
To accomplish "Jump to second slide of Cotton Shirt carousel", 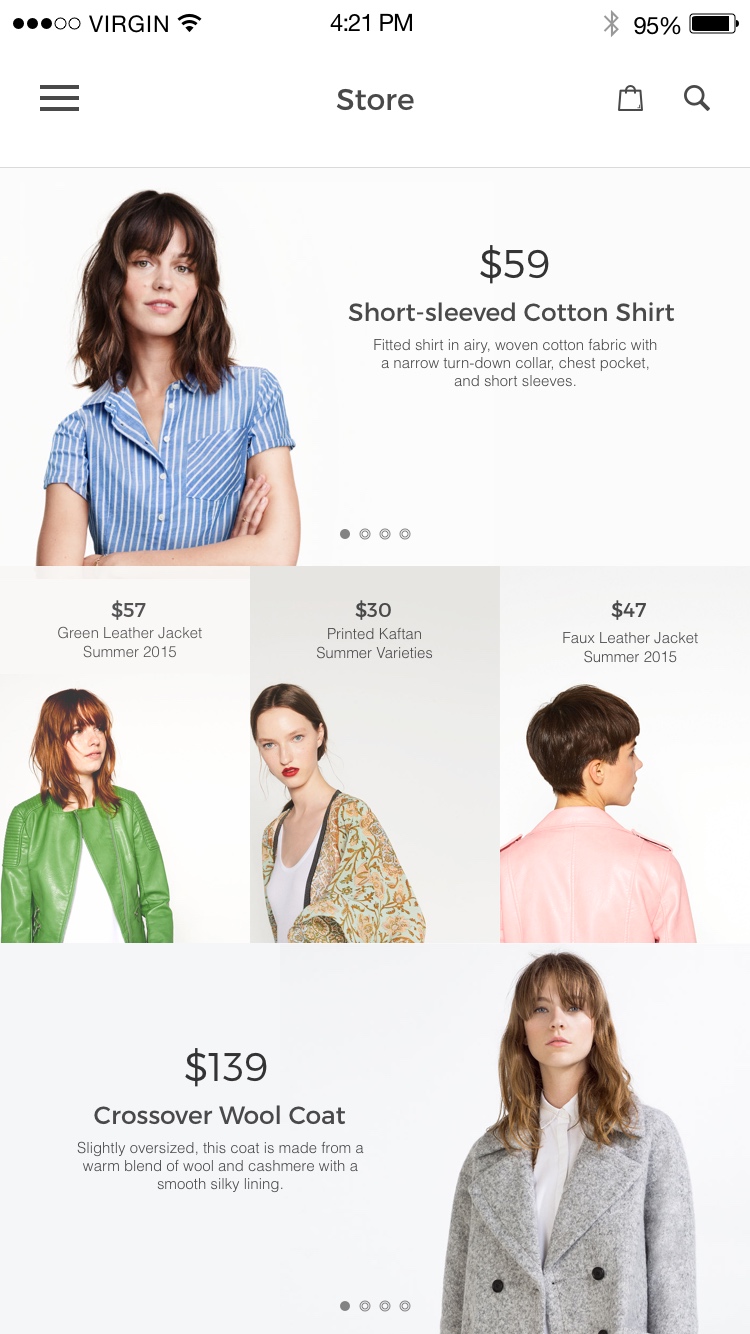I will 365,534.
